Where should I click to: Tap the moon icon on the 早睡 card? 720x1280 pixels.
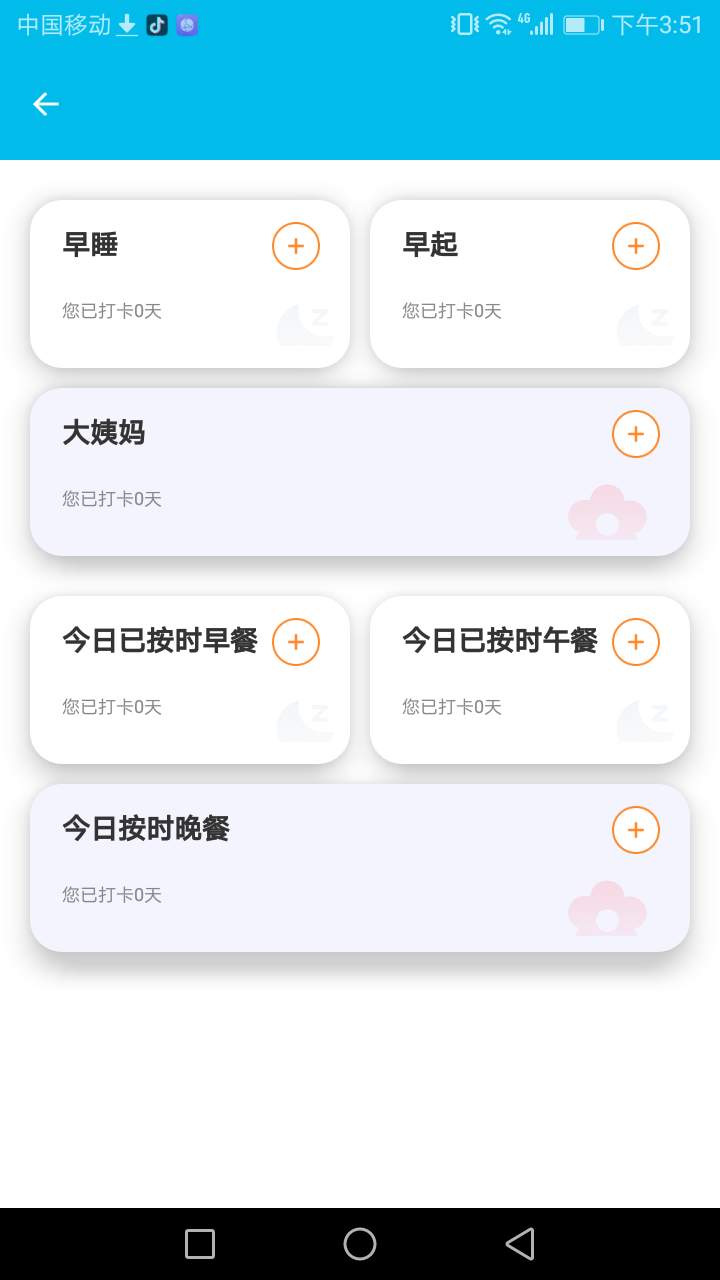tap(305, 322)
